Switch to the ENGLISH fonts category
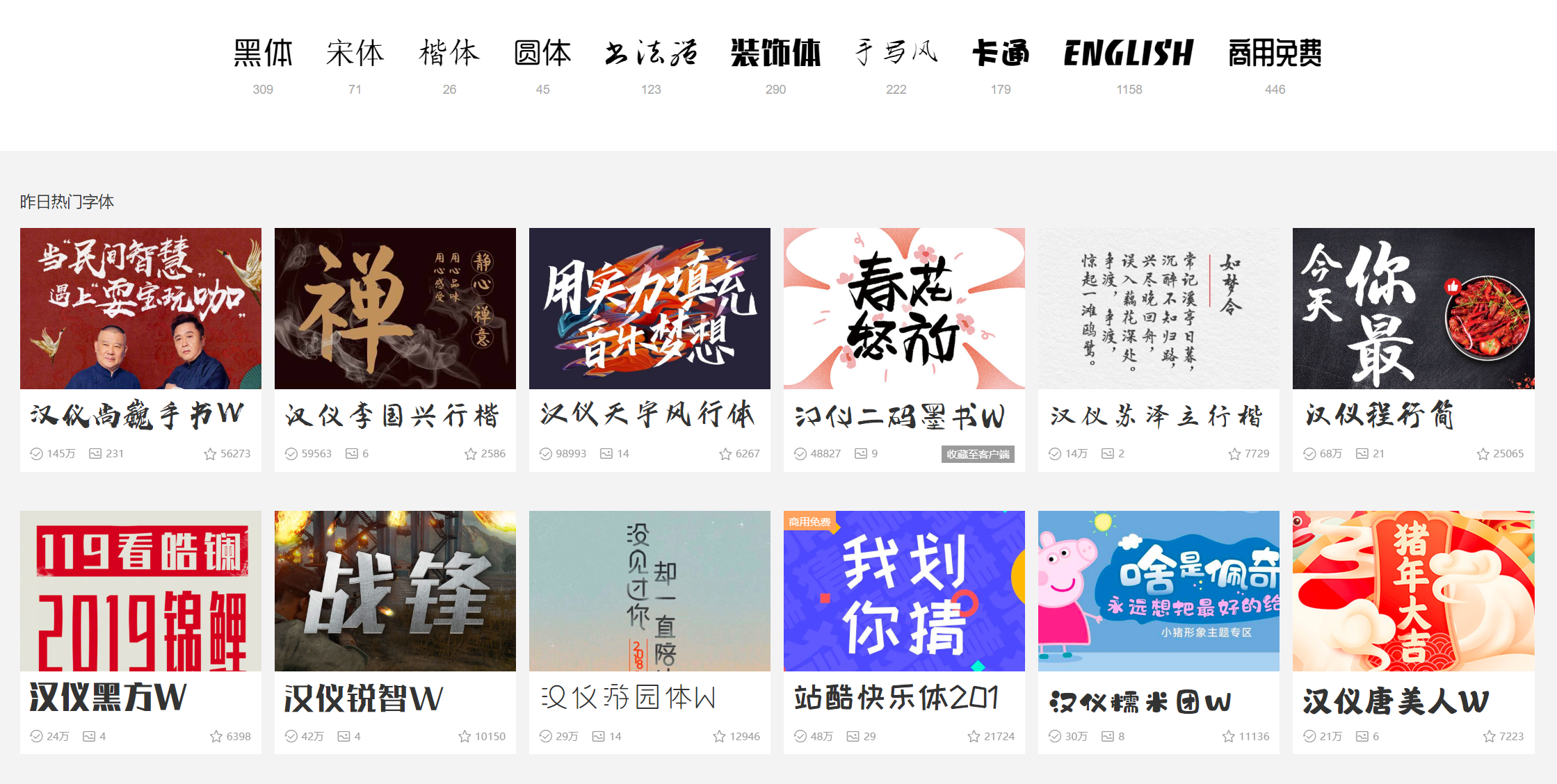Image resolution: width=1557 pixels, height=784 pixels. click(x=1129, y=54)
